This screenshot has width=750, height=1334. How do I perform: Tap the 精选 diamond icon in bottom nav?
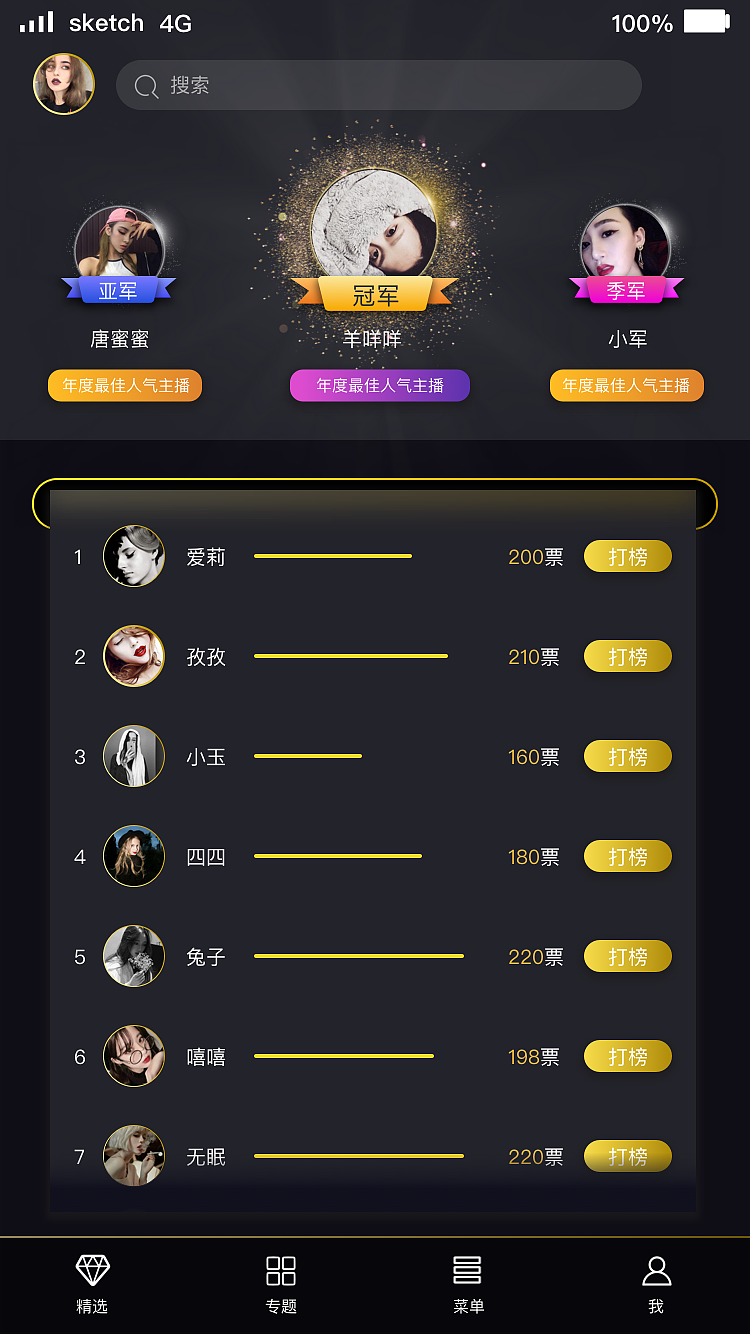coord(91,1273)
